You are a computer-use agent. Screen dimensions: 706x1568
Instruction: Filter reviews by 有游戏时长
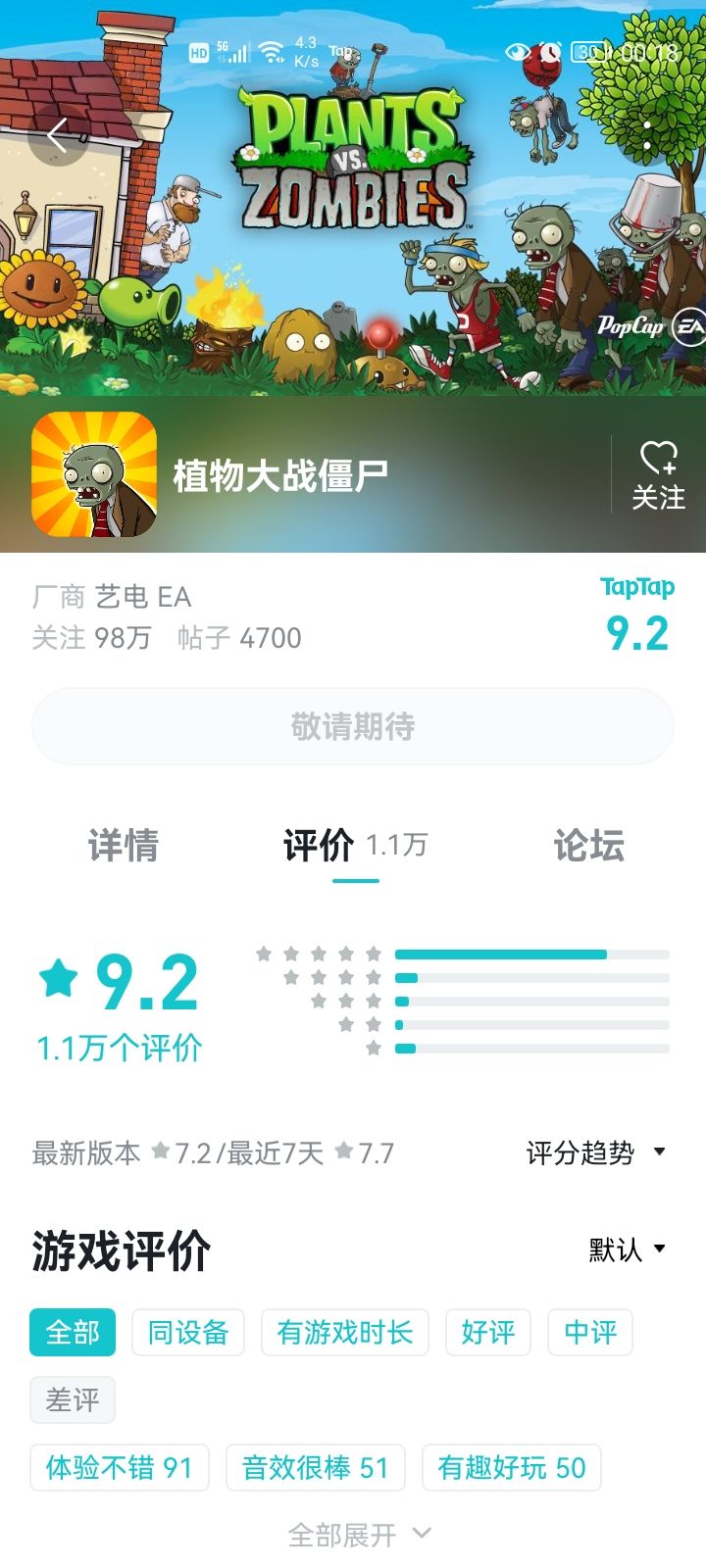pos(345,1333)
